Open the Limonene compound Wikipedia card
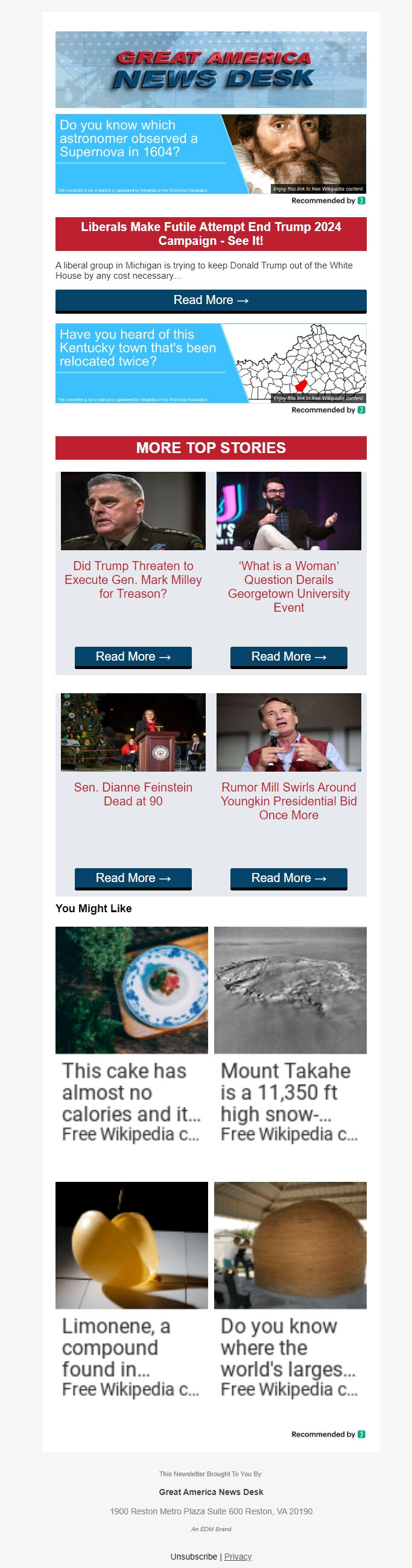Image resolution: width=412 pixels, height=1568 pixels. coord(132,1290)
